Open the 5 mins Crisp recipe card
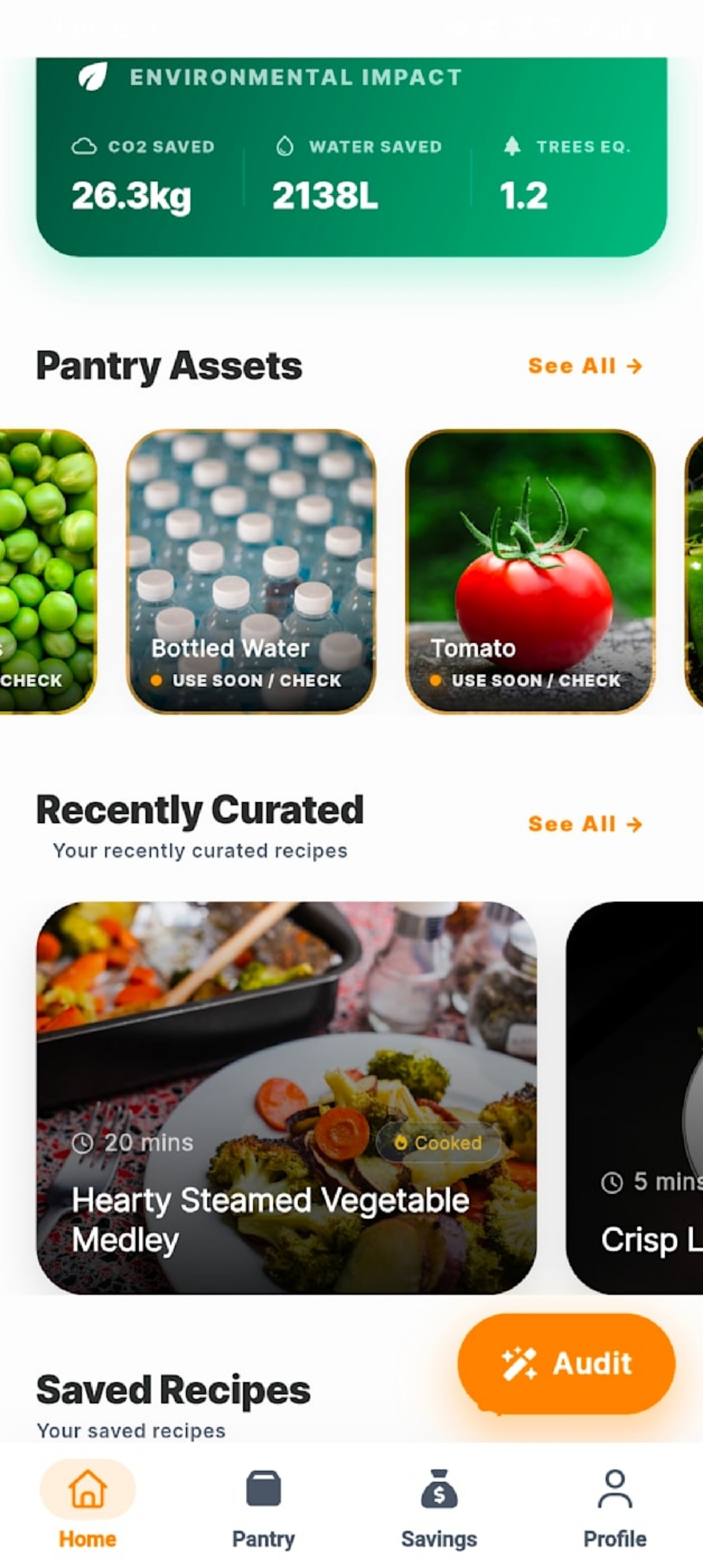 coord(635,1098)
